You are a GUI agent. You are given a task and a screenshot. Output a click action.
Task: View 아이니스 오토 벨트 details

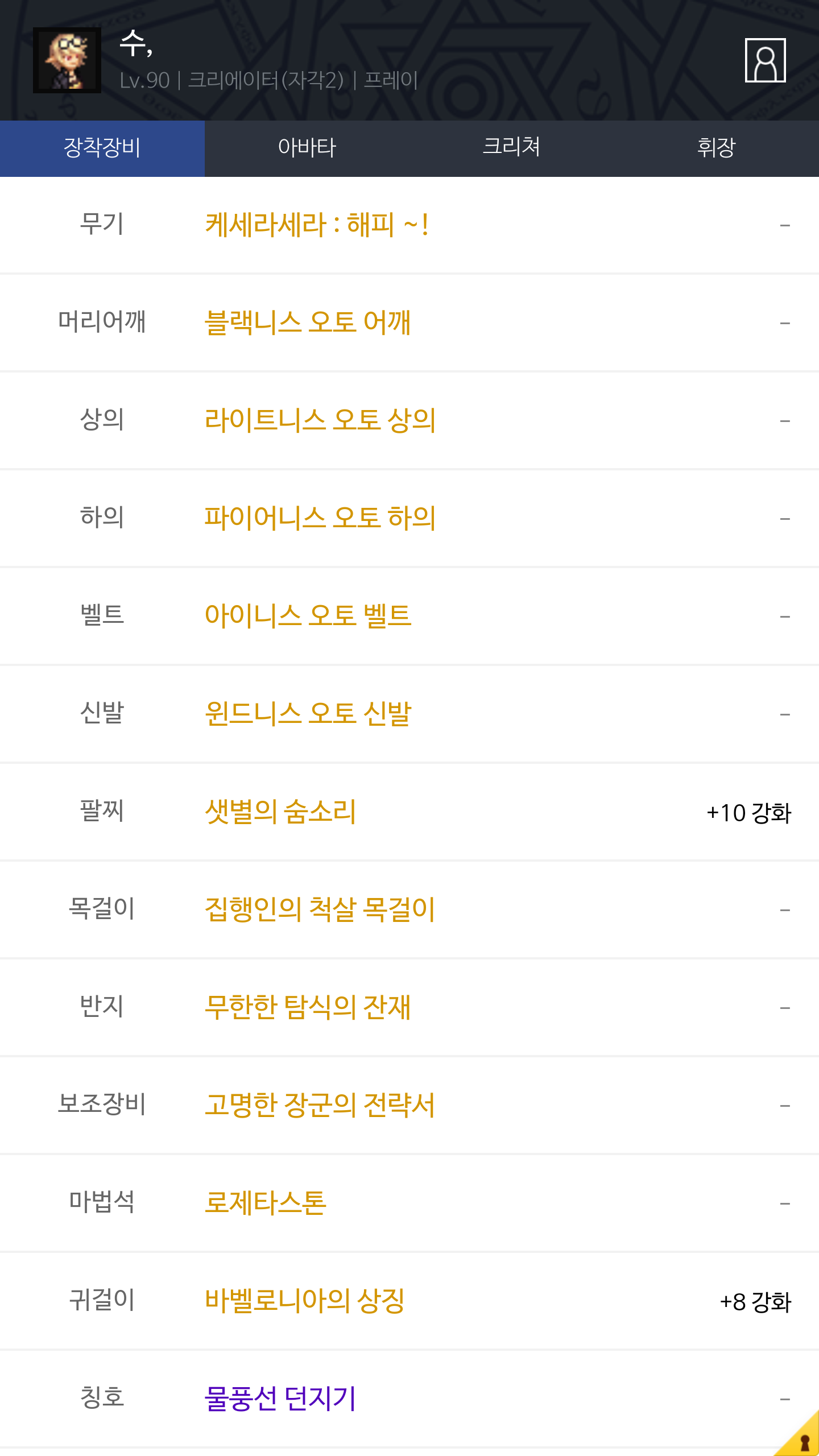(x=307, y=616)
